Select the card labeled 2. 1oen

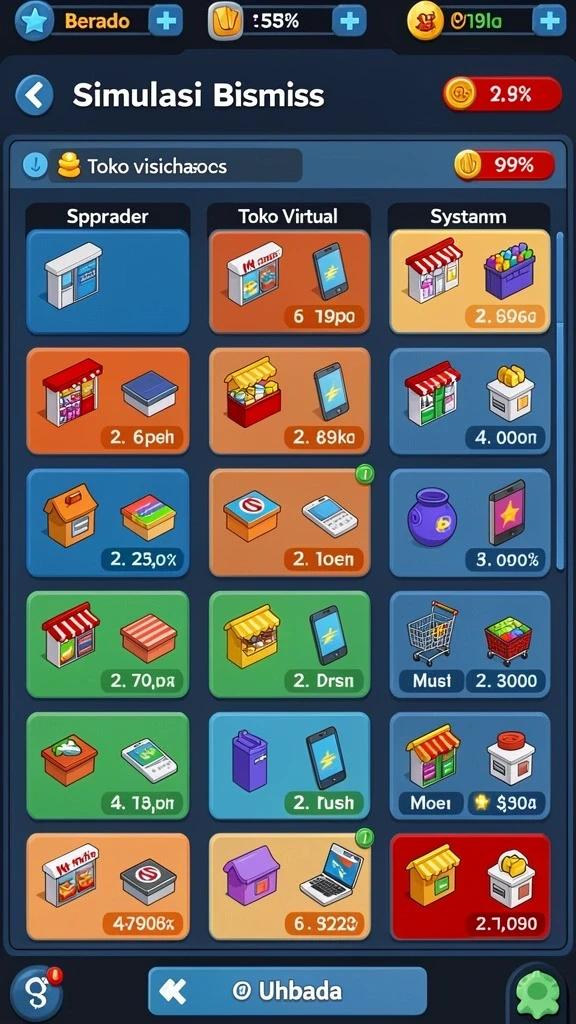tap(289, 522)
